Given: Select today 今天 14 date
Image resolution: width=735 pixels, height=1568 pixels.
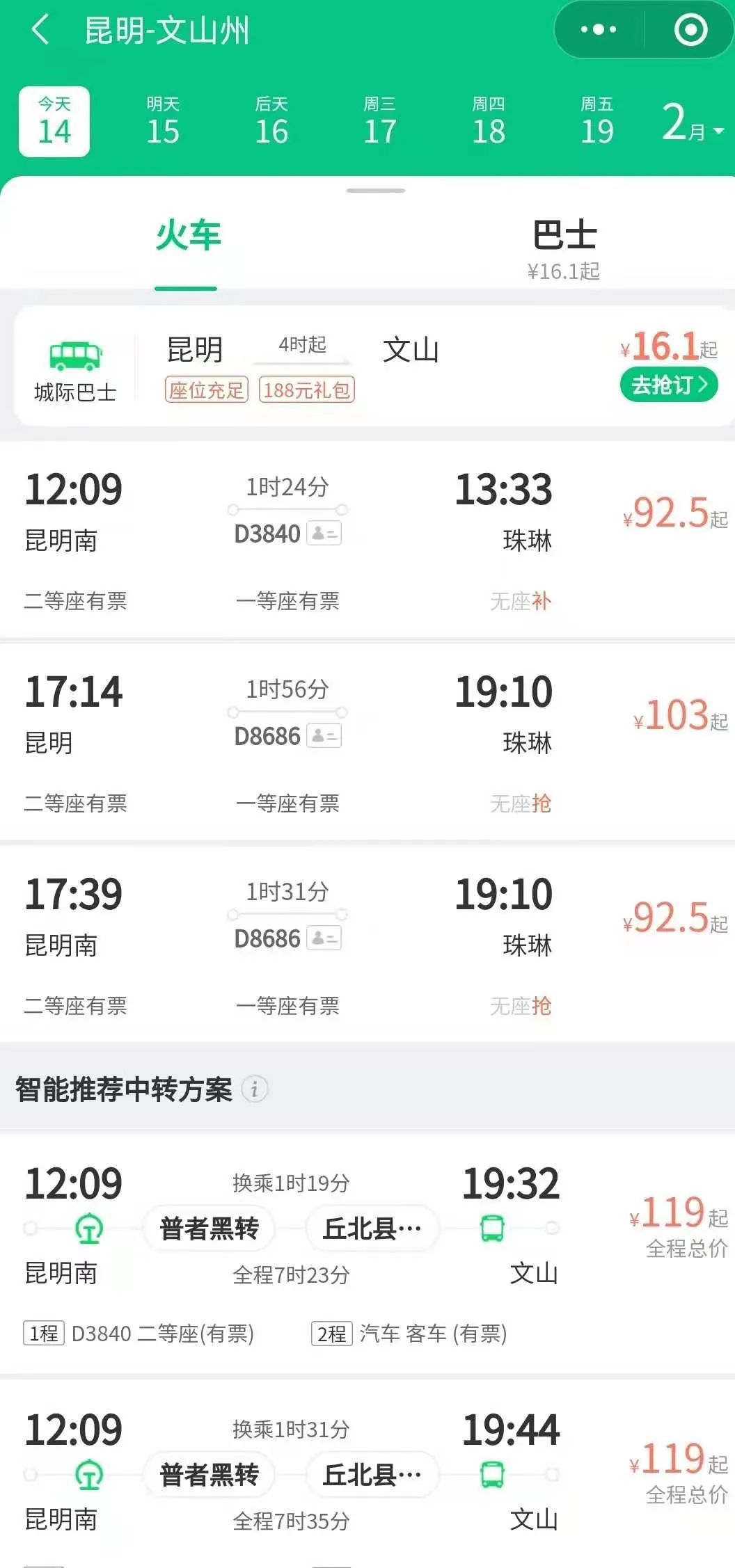Looking at the screenshot, I should click(x=54, y=122).
